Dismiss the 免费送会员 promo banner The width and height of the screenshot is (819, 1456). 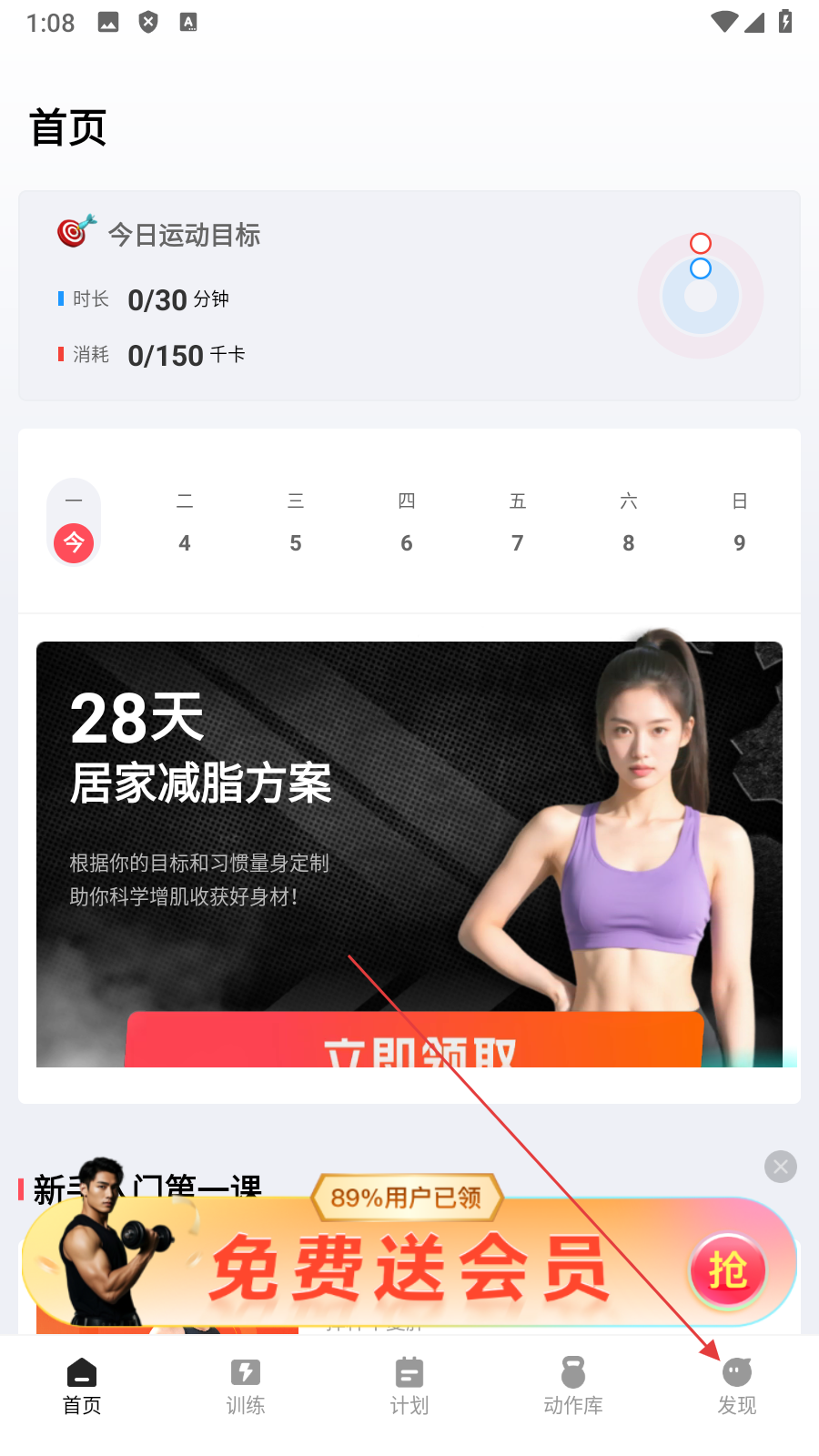click(x=781, y=1167)
